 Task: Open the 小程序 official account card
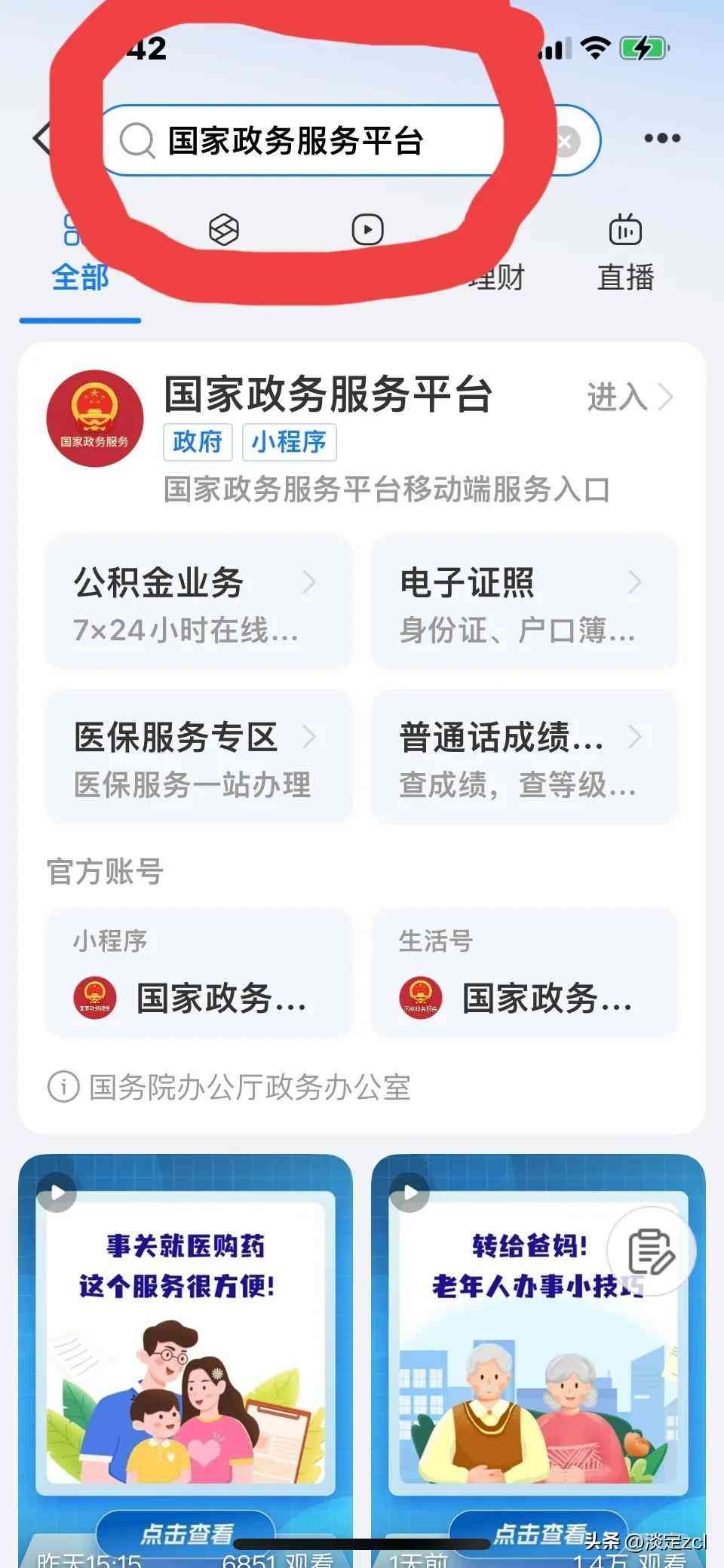pos(199,973)
